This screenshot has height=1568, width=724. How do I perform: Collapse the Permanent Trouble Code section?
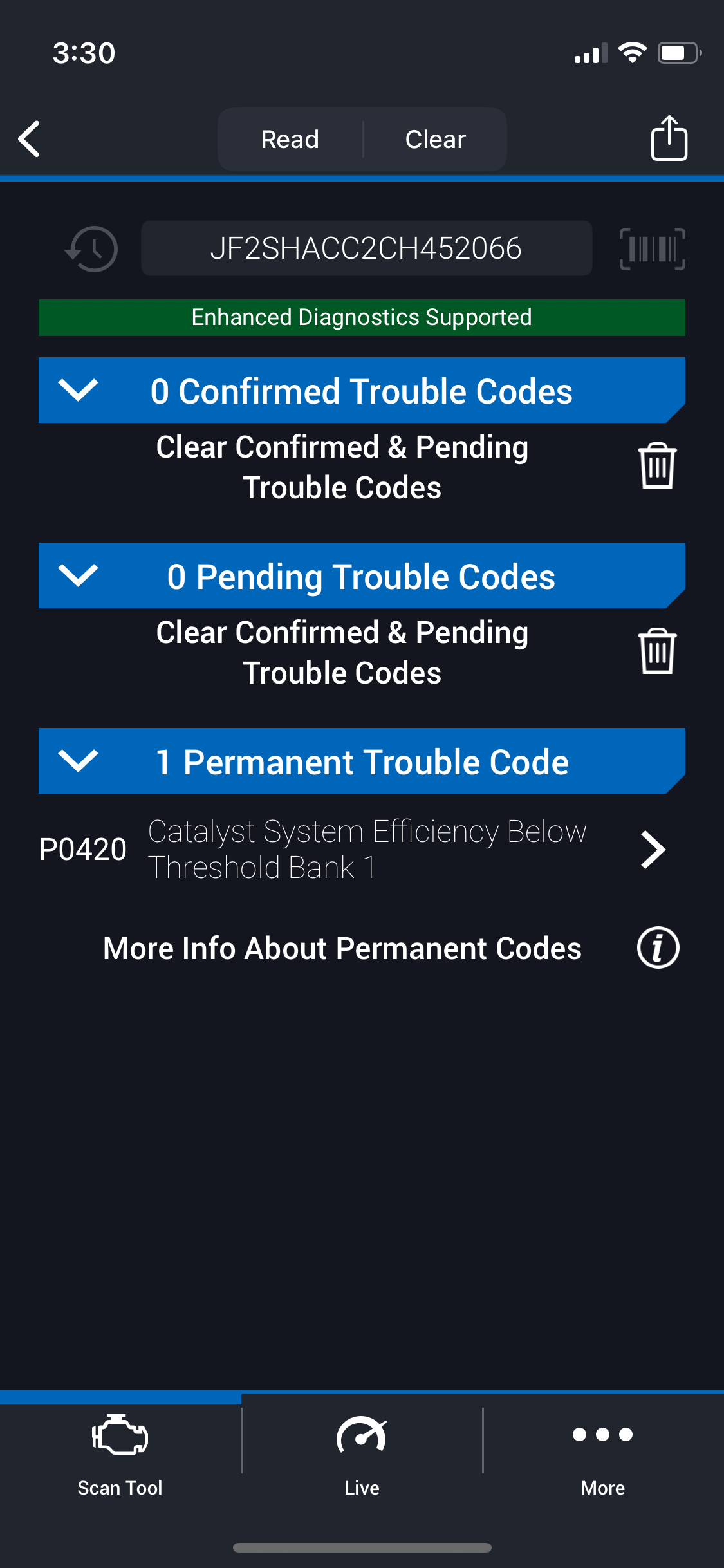pyautogui.click(x=78, y=761)
